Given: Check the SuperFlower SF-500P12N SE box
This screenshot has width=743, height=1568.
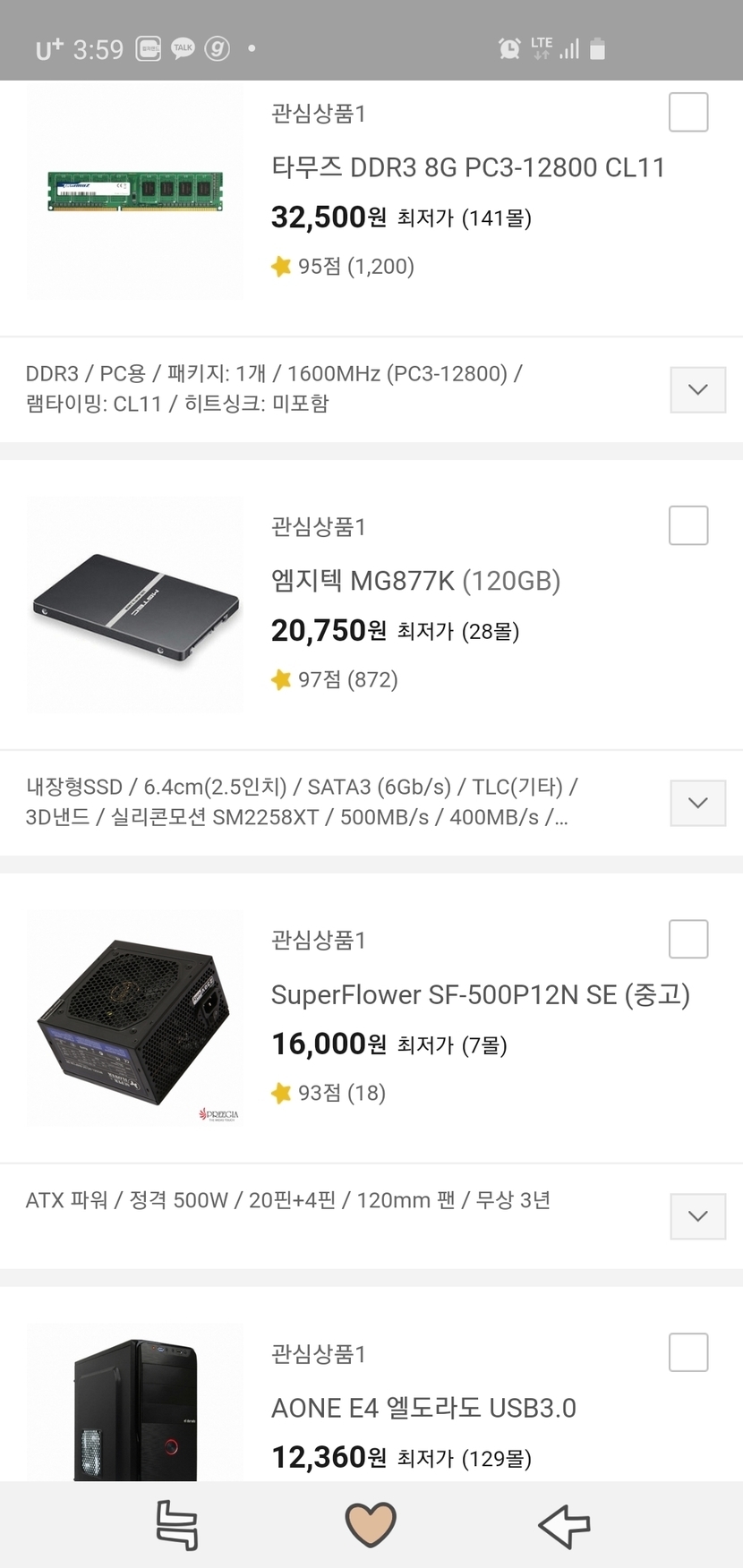Looking at the screenshot, I should point(688,939).
